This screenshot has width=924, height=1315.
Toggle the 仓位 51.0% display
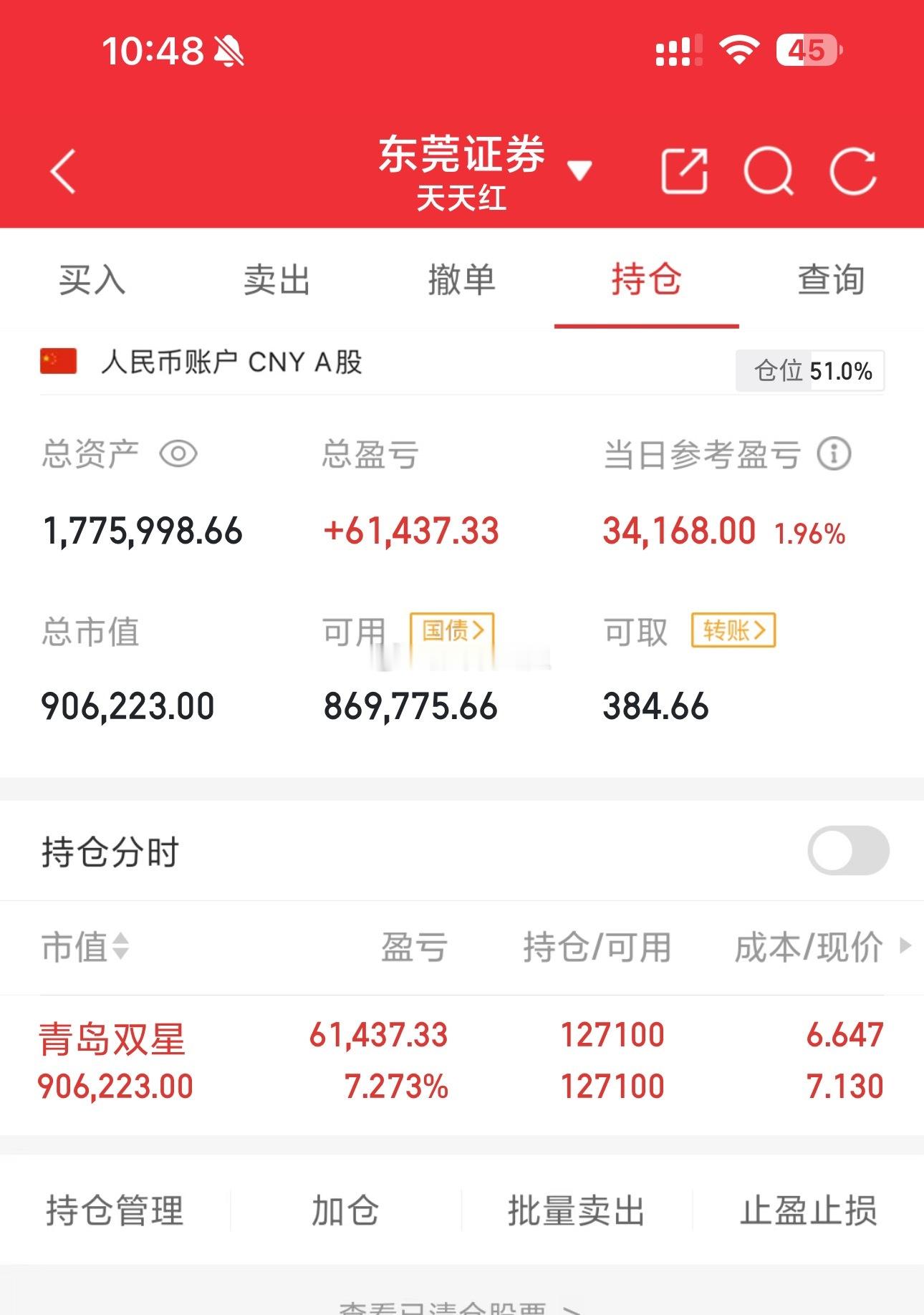[x=809, y=372]
